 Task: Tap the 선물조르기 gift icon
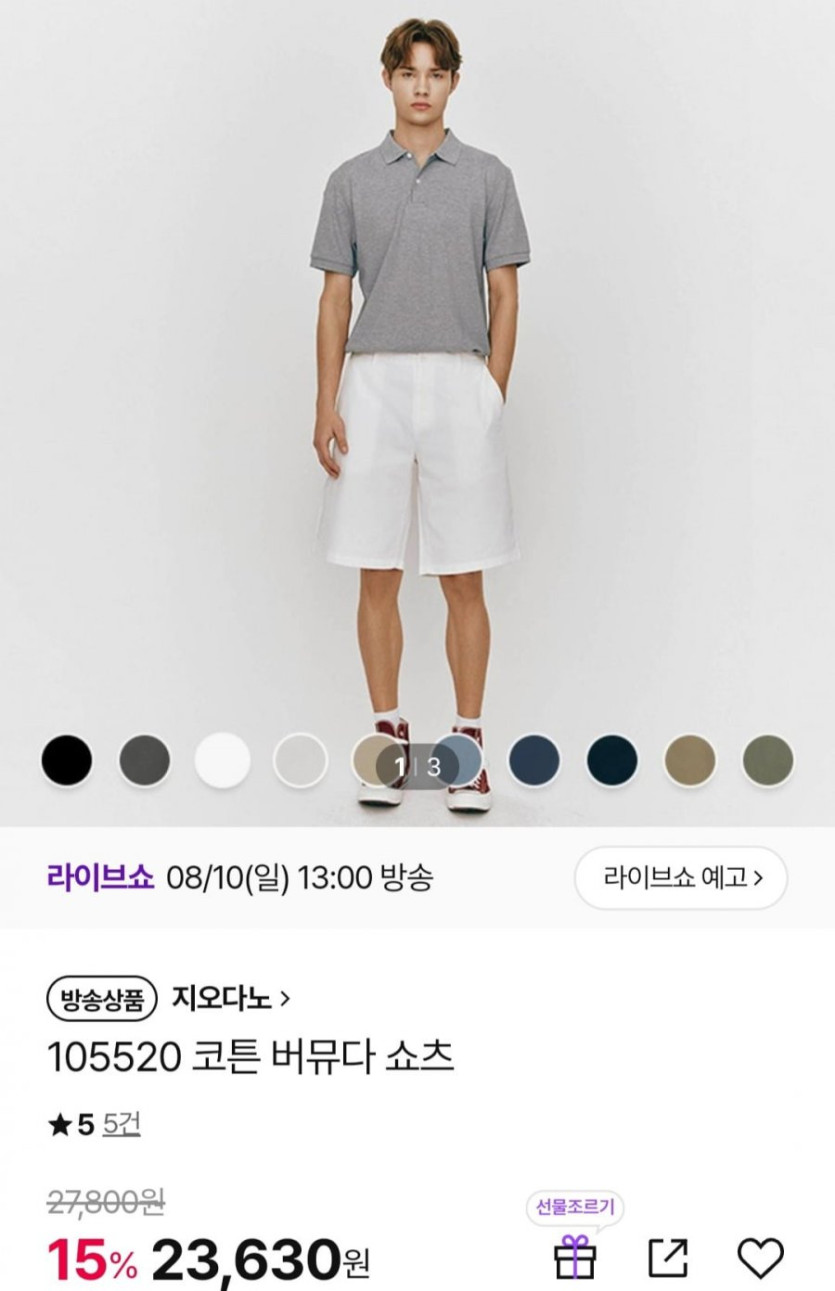click(575, 1256)
